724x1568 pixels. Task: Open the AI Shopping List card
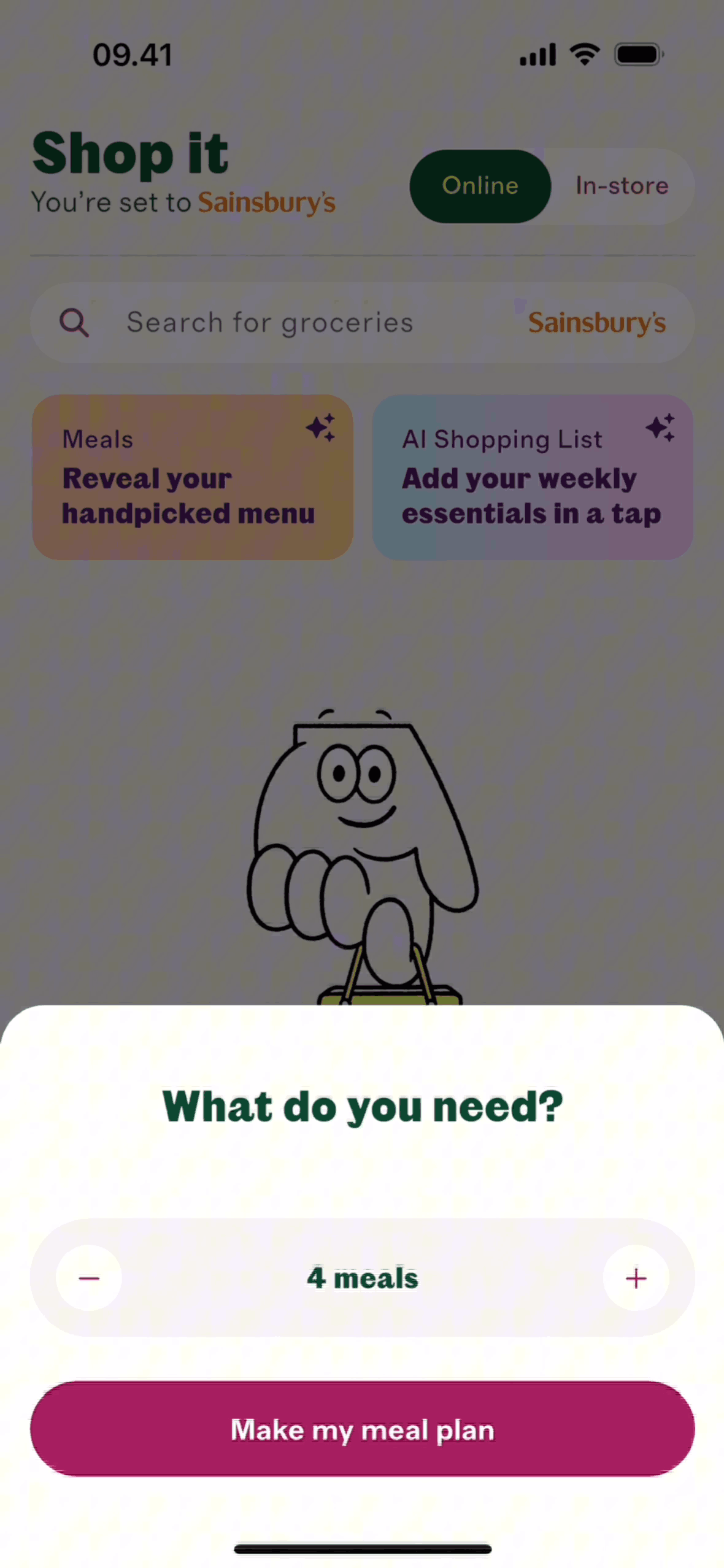point(533,477)
